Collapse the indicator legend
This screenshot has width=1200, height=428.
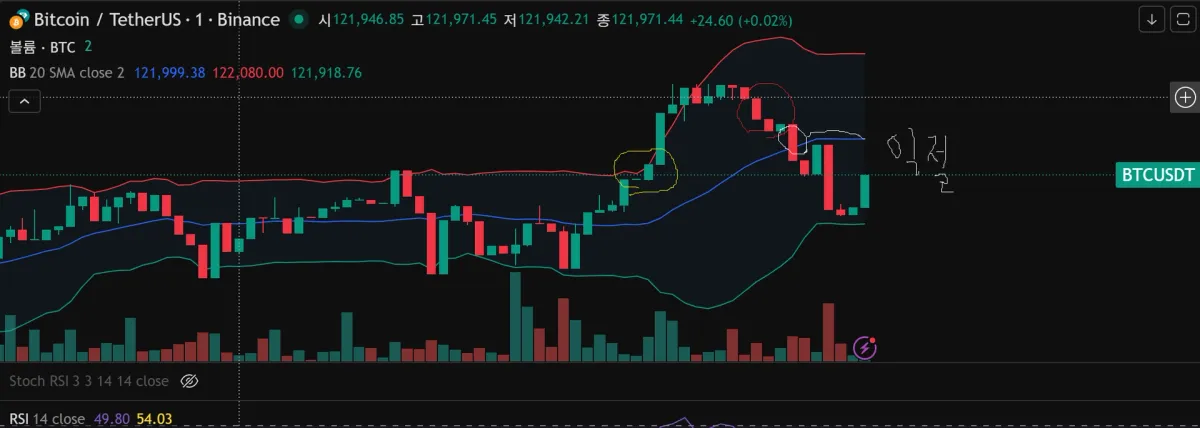(24, 100)
